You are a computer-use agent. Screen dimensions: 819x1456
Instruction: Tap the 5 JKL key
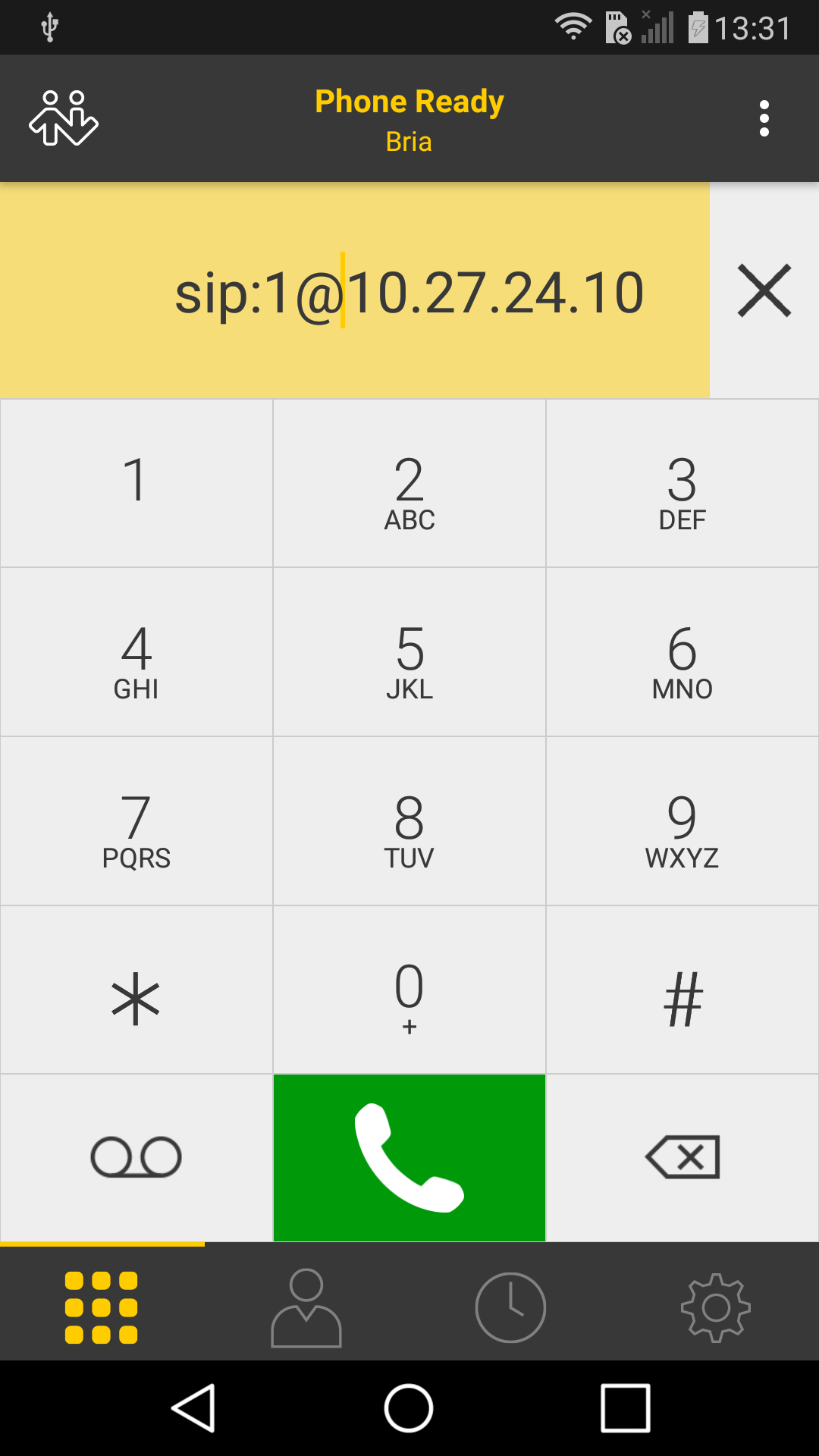409,652
